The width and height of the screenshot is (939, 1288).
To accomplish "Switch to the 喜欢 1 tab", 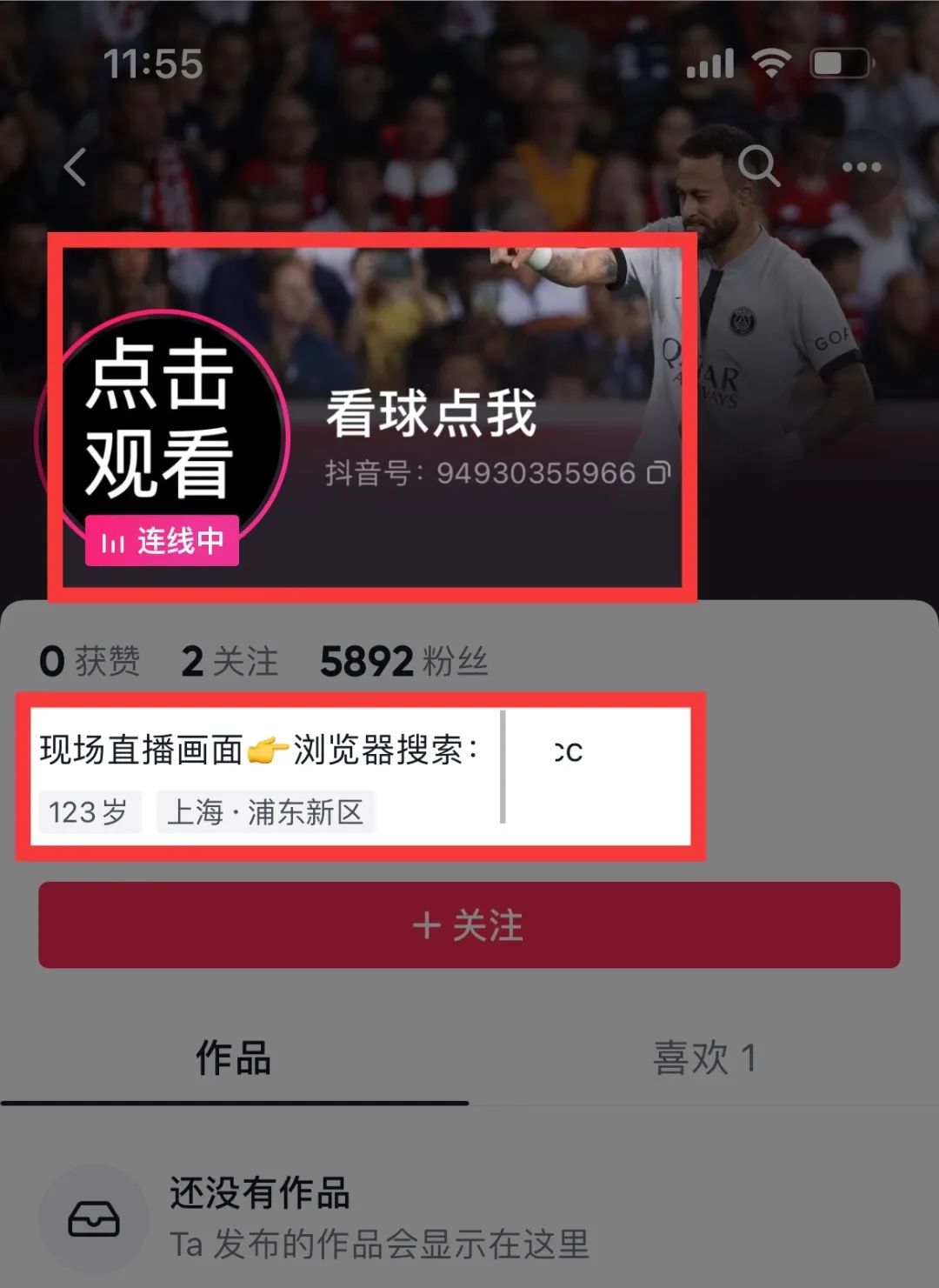I will tap(703, 1058).
